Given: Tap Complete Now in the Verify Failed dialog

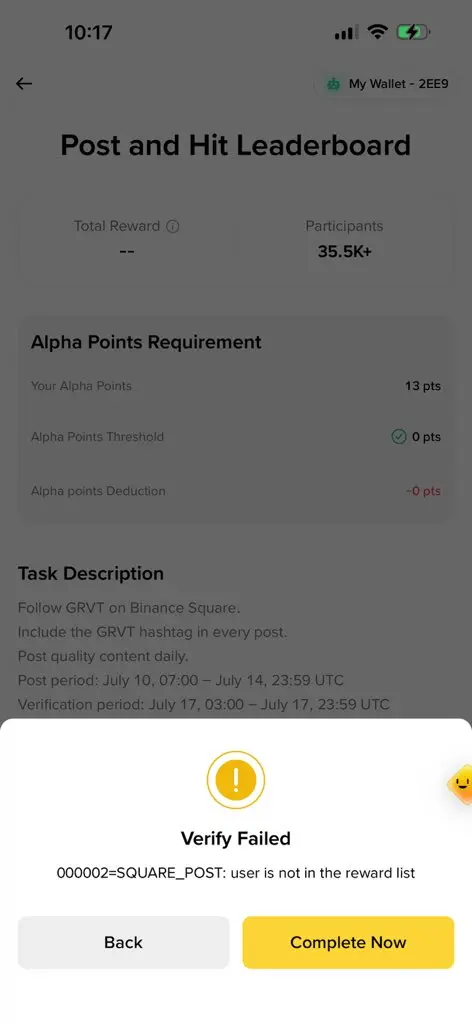Looking at the screenshot, I should [348, 942].
